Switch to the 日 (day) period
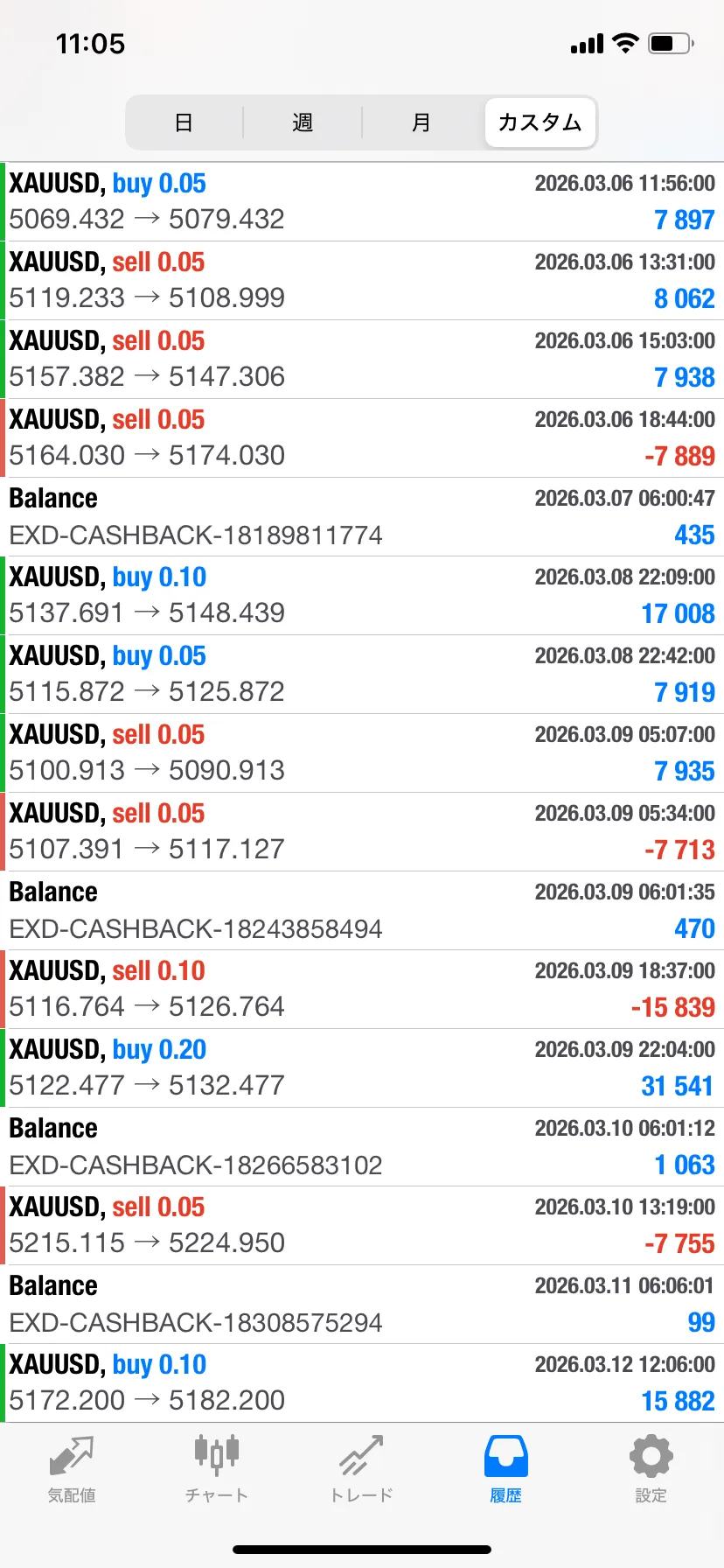Screen dimensions: 724x1568 (x=184, y=122)
